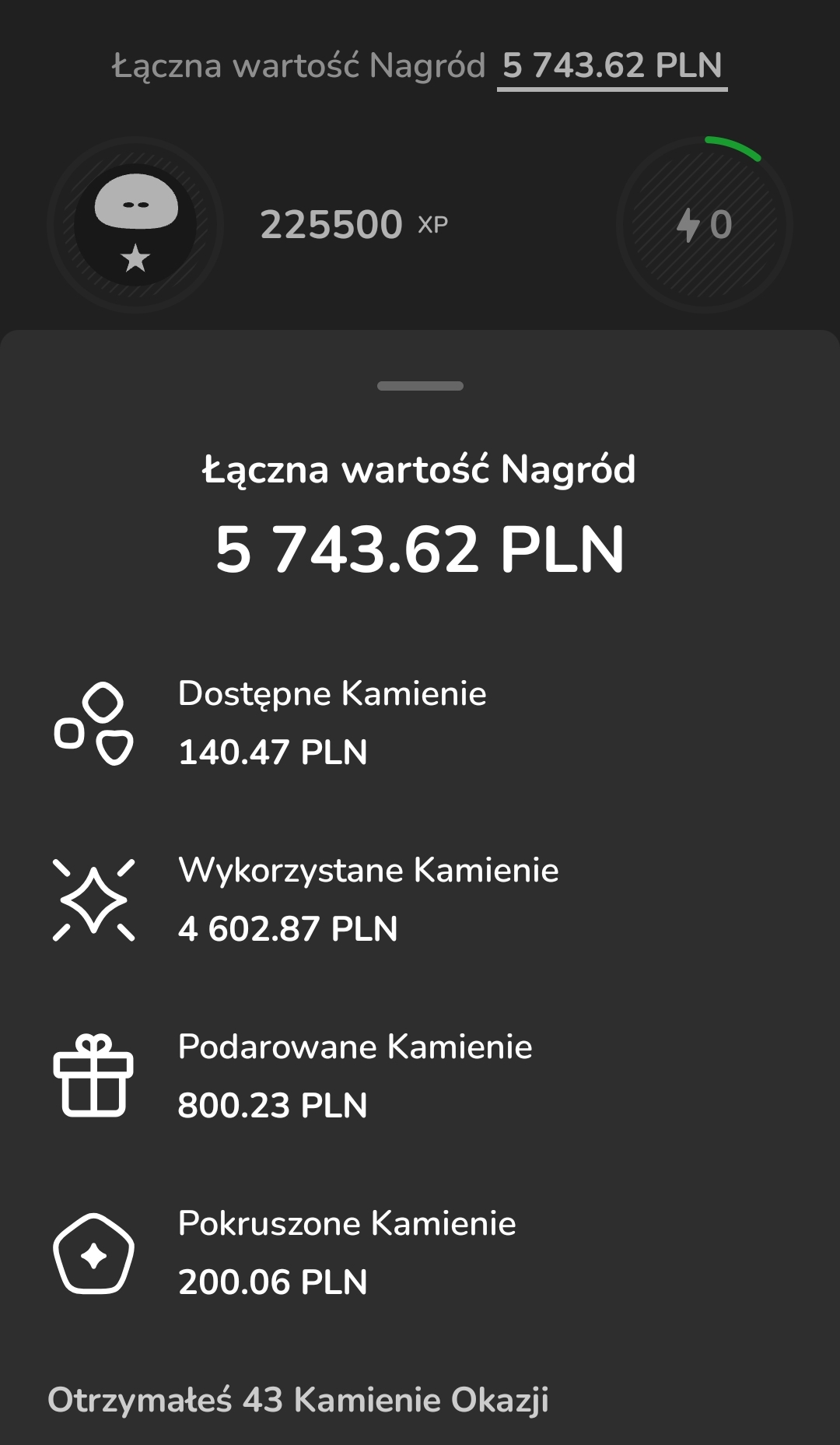
Task: Tap the handle of the rewards sheet
Action: (x=420, y=386)
